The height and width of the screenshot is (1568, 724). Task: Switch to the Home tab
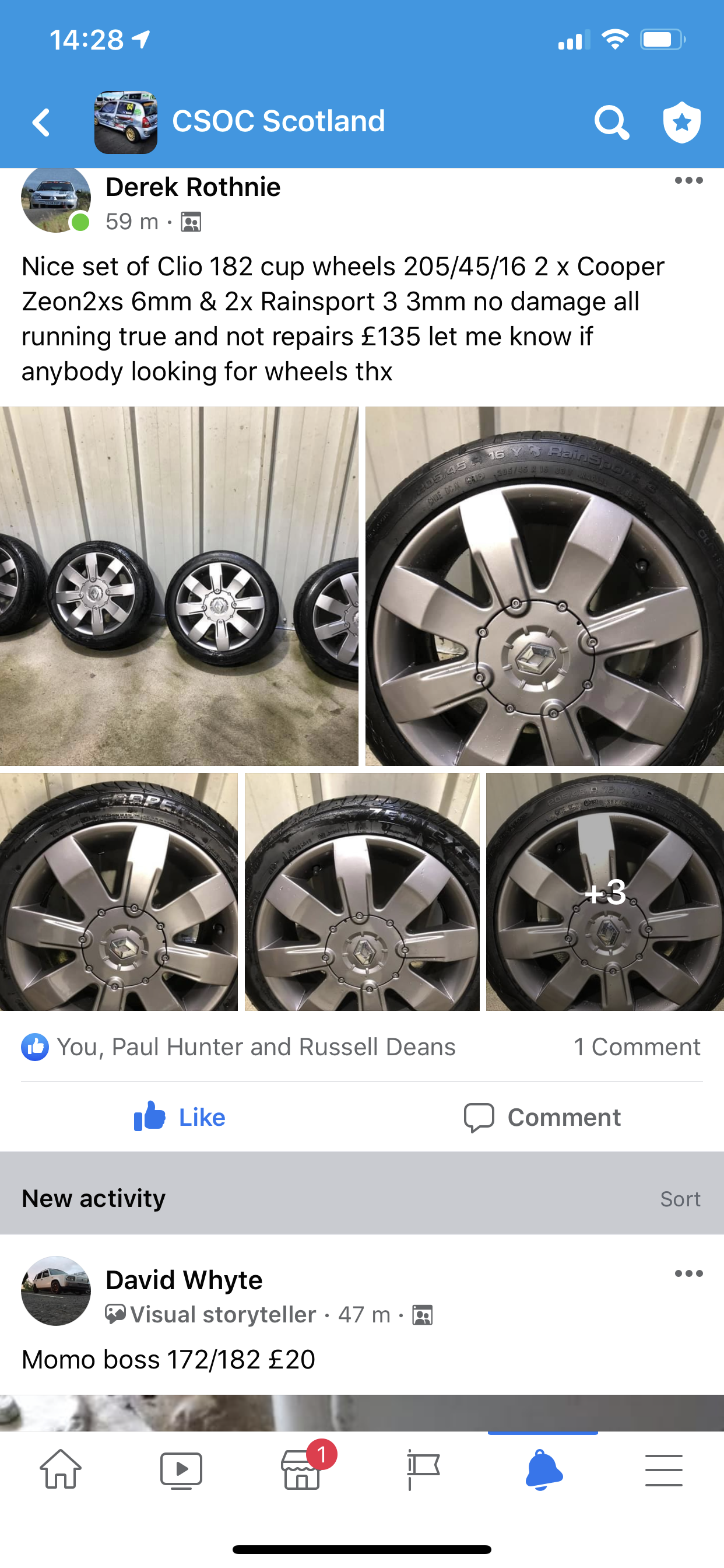[x=61, y=1469]
